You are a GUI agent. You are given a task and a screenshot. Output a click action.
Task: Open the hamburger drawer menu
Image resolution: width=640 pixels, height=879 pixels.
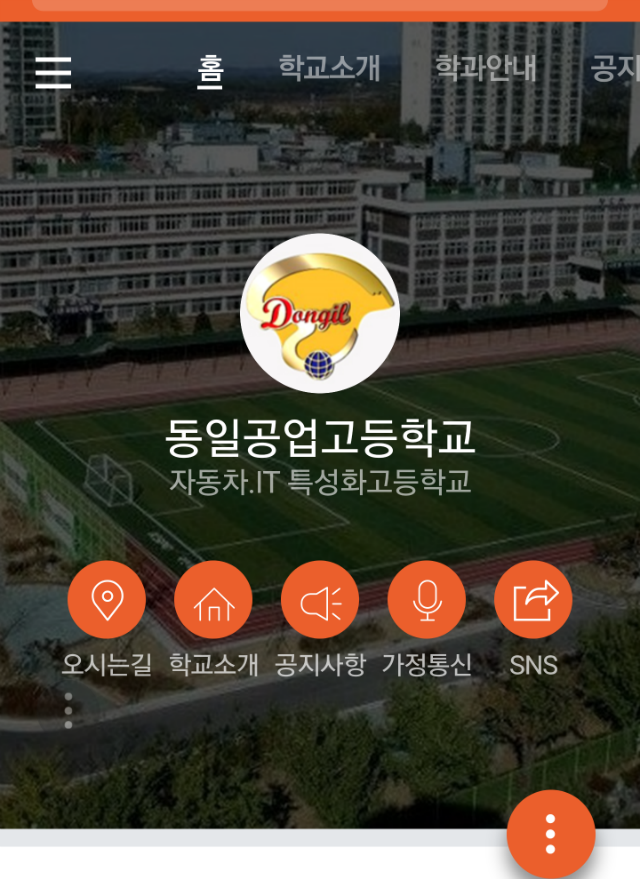[x=53, y=72]
